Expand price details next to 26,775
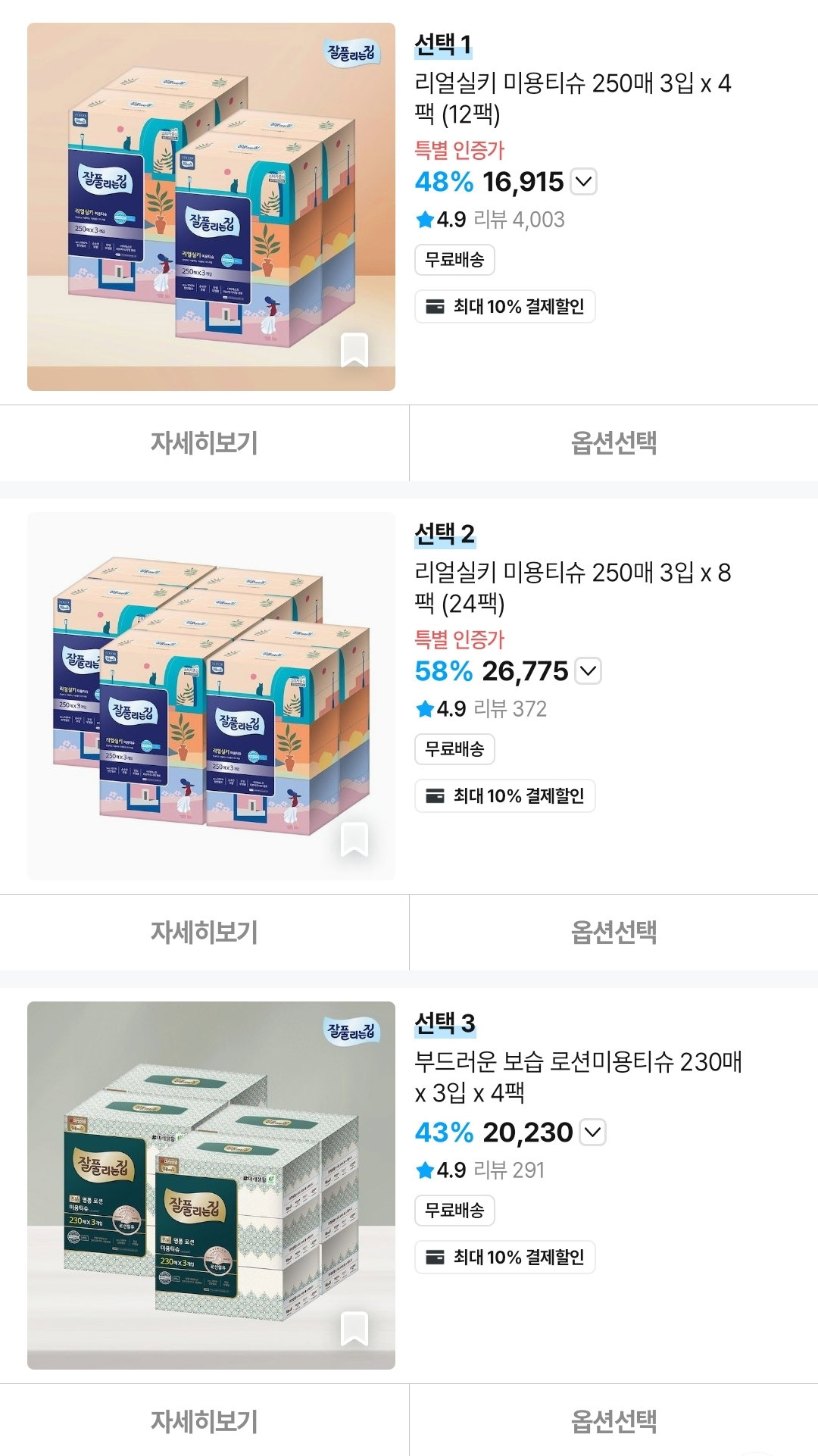The height and width of the screenshot is (1456, 818). click(589, 671)
